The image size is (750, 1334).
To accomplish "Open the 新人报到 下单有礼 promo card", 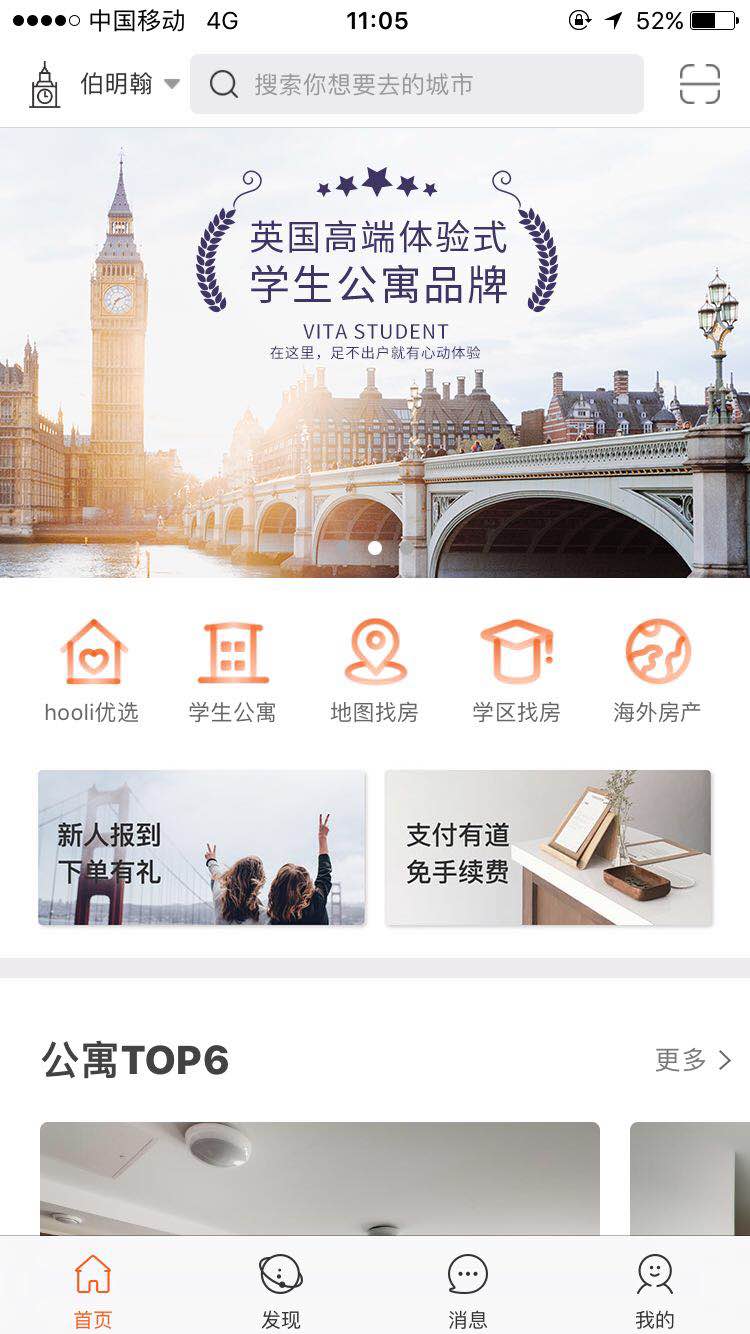I will tap(202, 847).
